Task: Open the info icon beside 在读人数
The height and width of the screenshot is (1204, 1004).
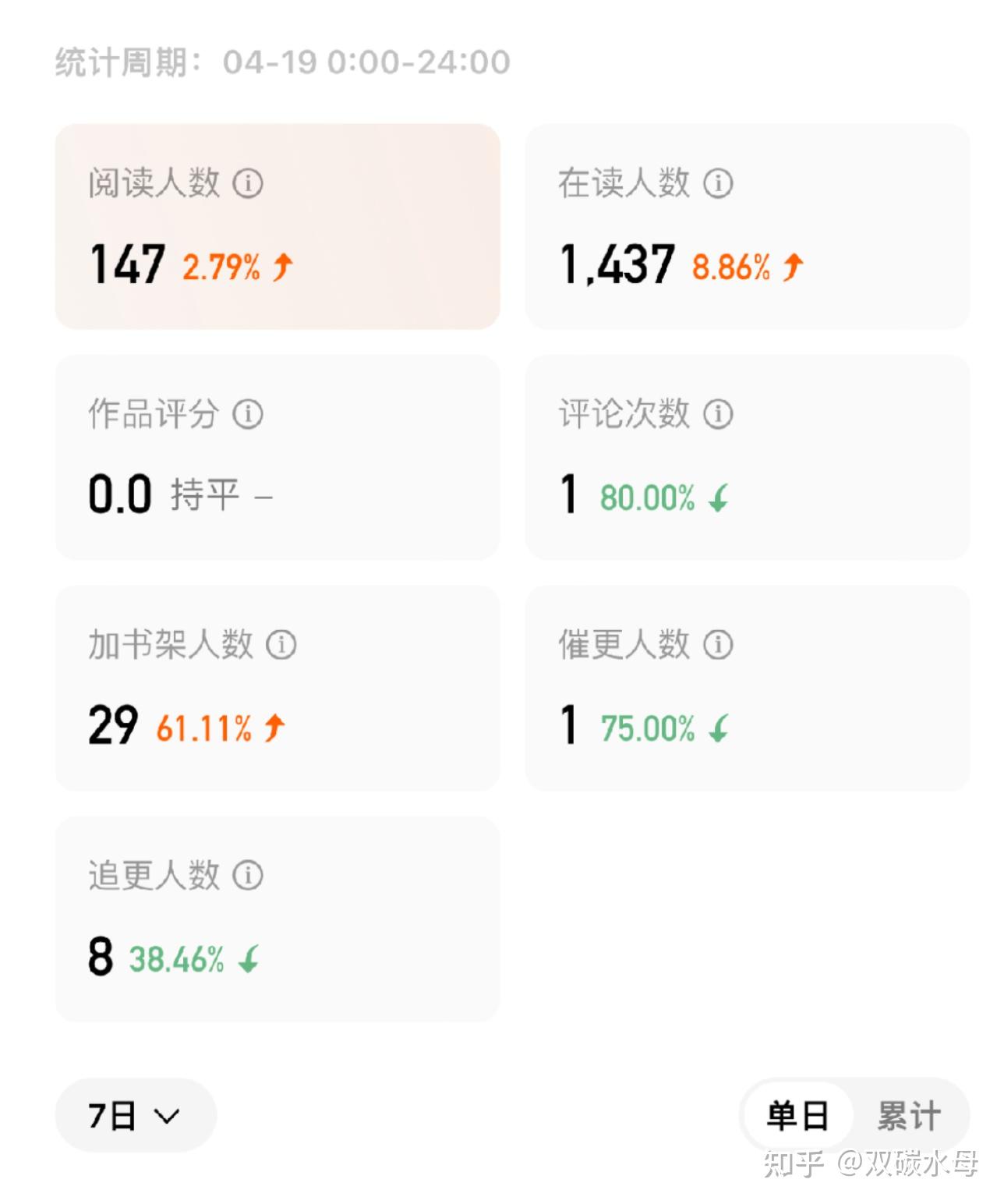Action: [x=719, y=183]
